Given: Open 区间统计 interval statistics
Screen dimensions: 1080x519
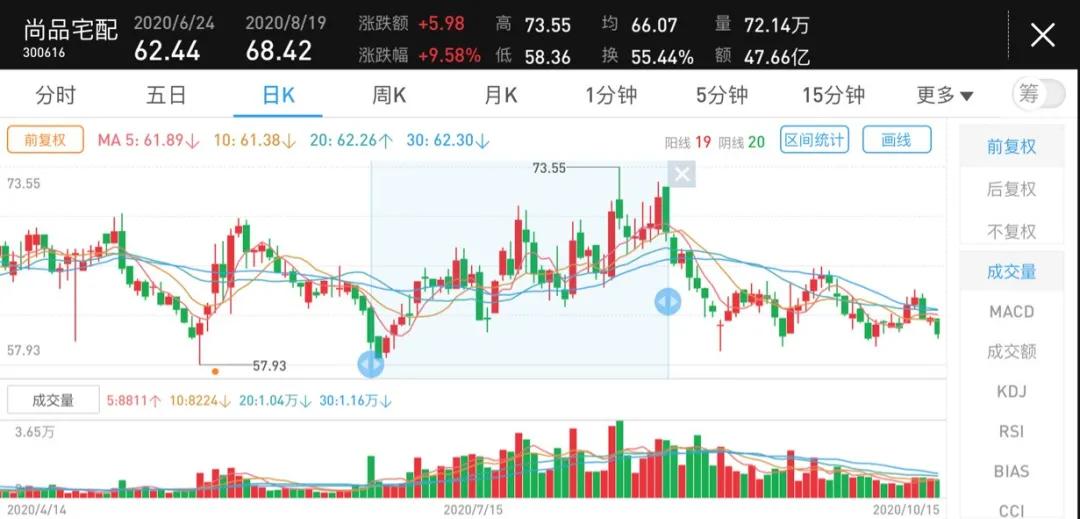Looking at the screenshot, I should 814,140.
